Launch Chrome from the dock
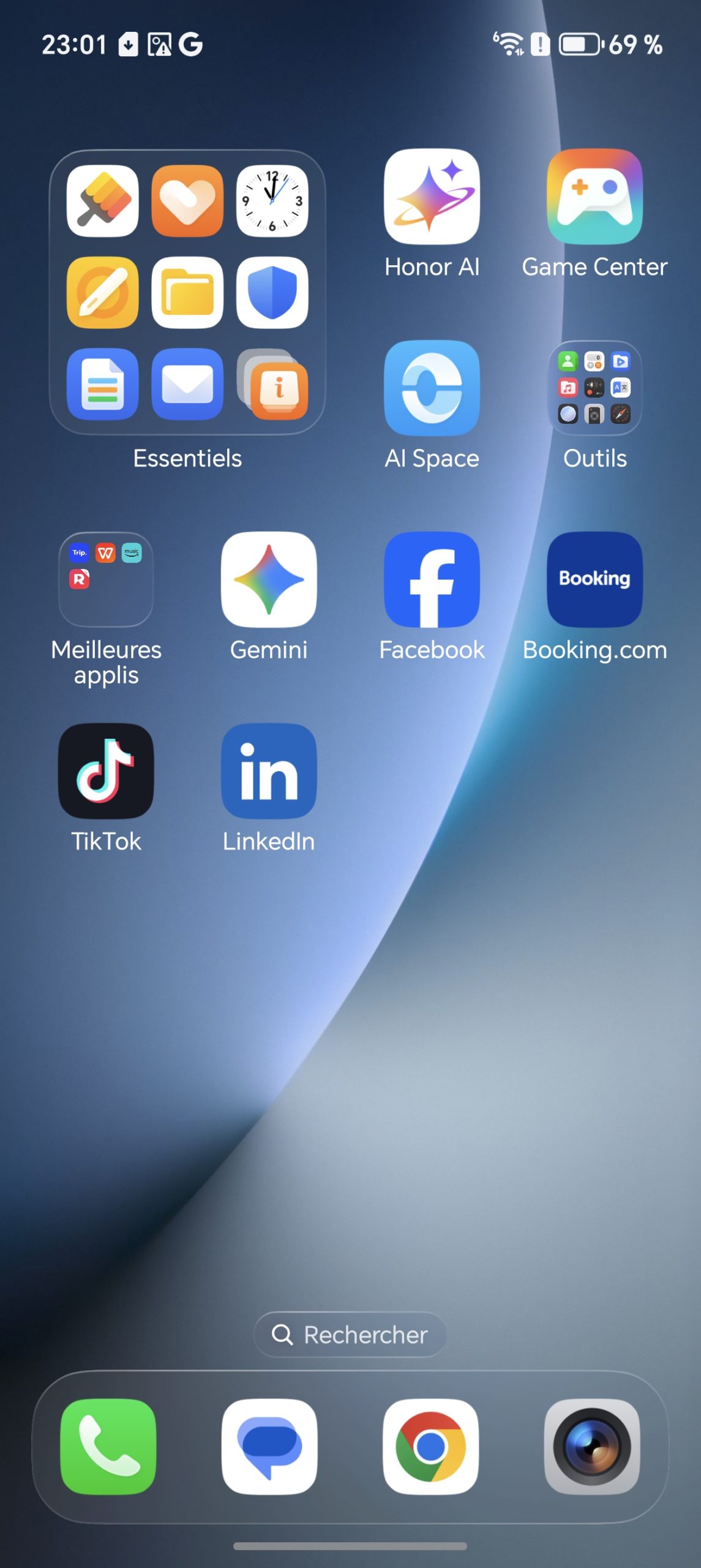Screen dimensions: 701x1568 [431, 1446]
